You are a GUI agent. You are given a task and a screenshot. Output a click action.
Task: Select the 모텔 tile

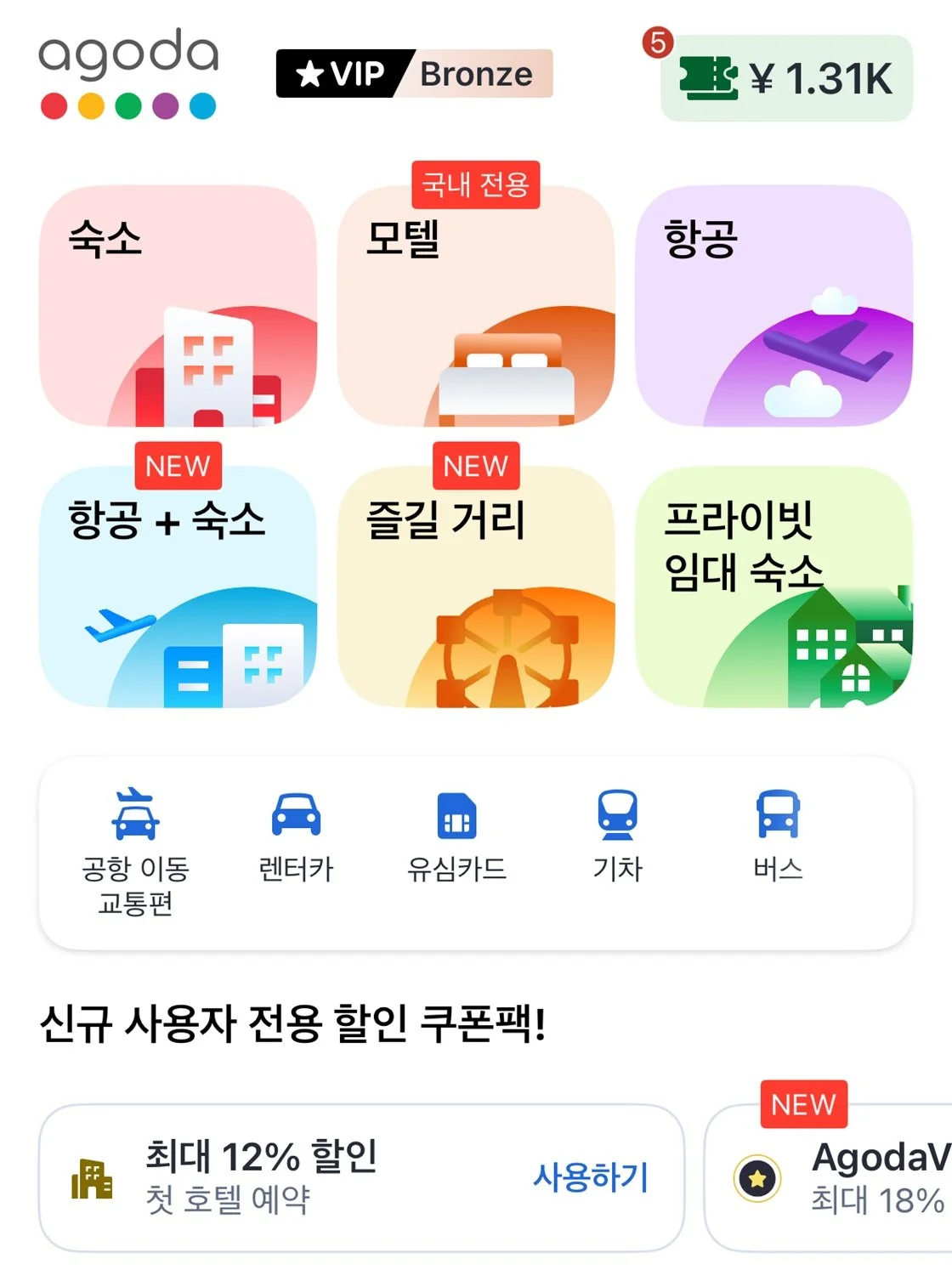pyautogui.click(x=476, y=306)
